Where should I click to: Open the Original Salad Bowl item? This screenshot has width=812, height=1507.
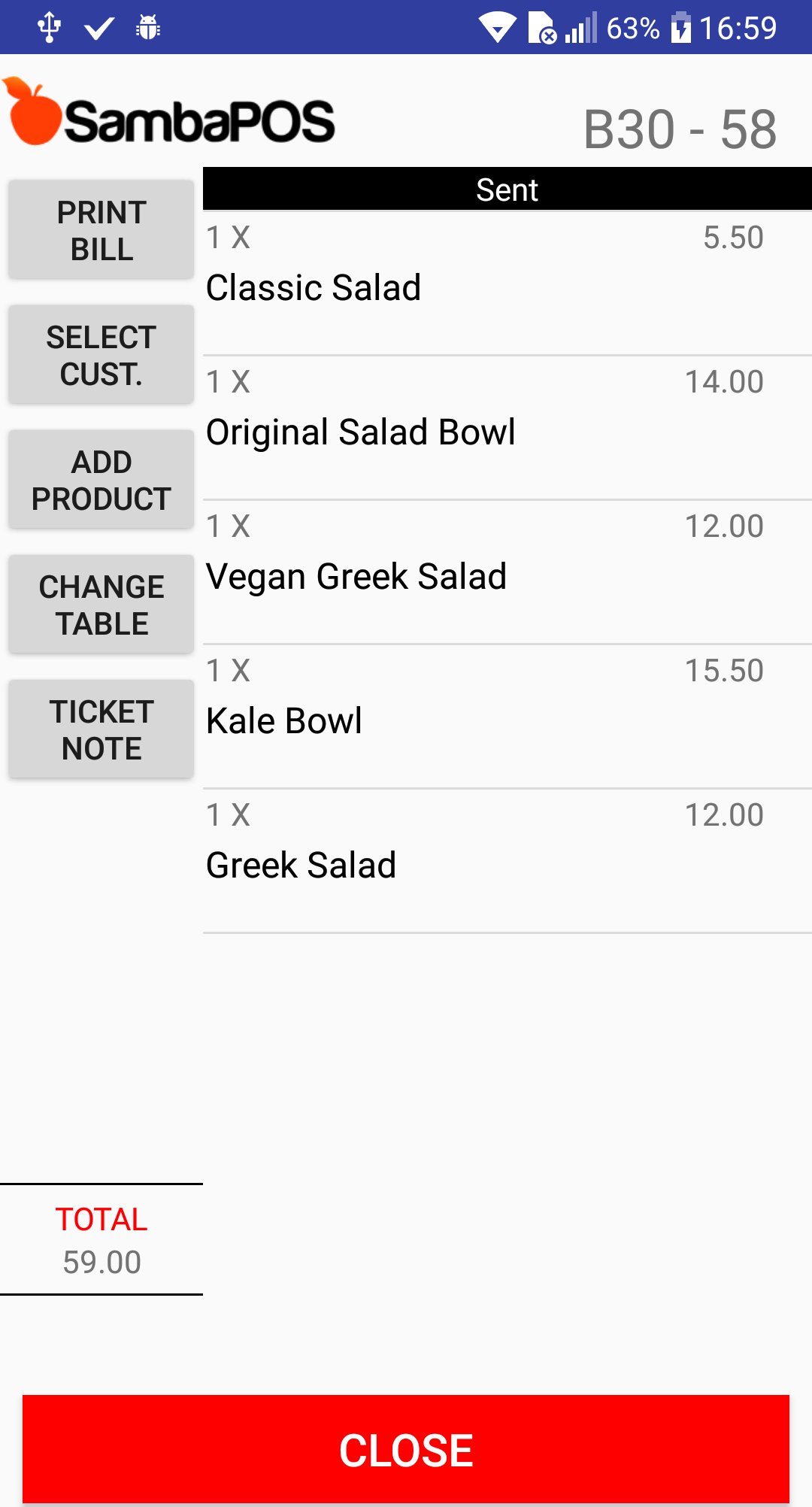tap(507, 428)
